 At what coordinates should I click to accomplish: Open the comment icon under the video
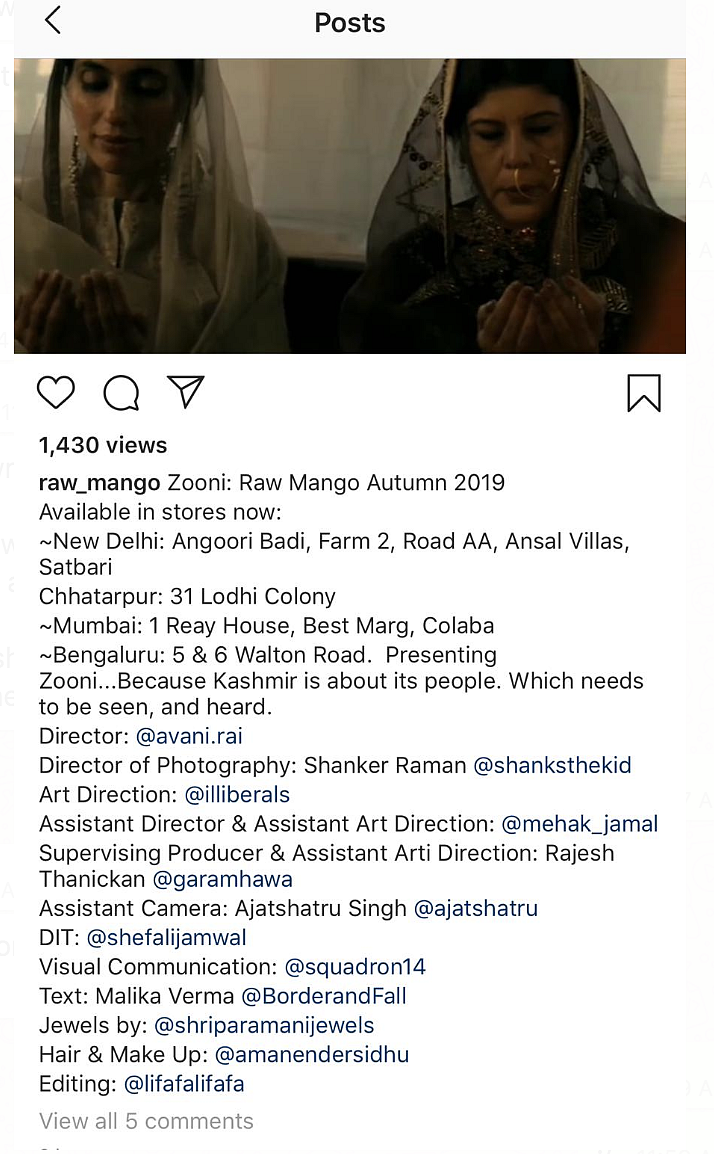(121, 393)
